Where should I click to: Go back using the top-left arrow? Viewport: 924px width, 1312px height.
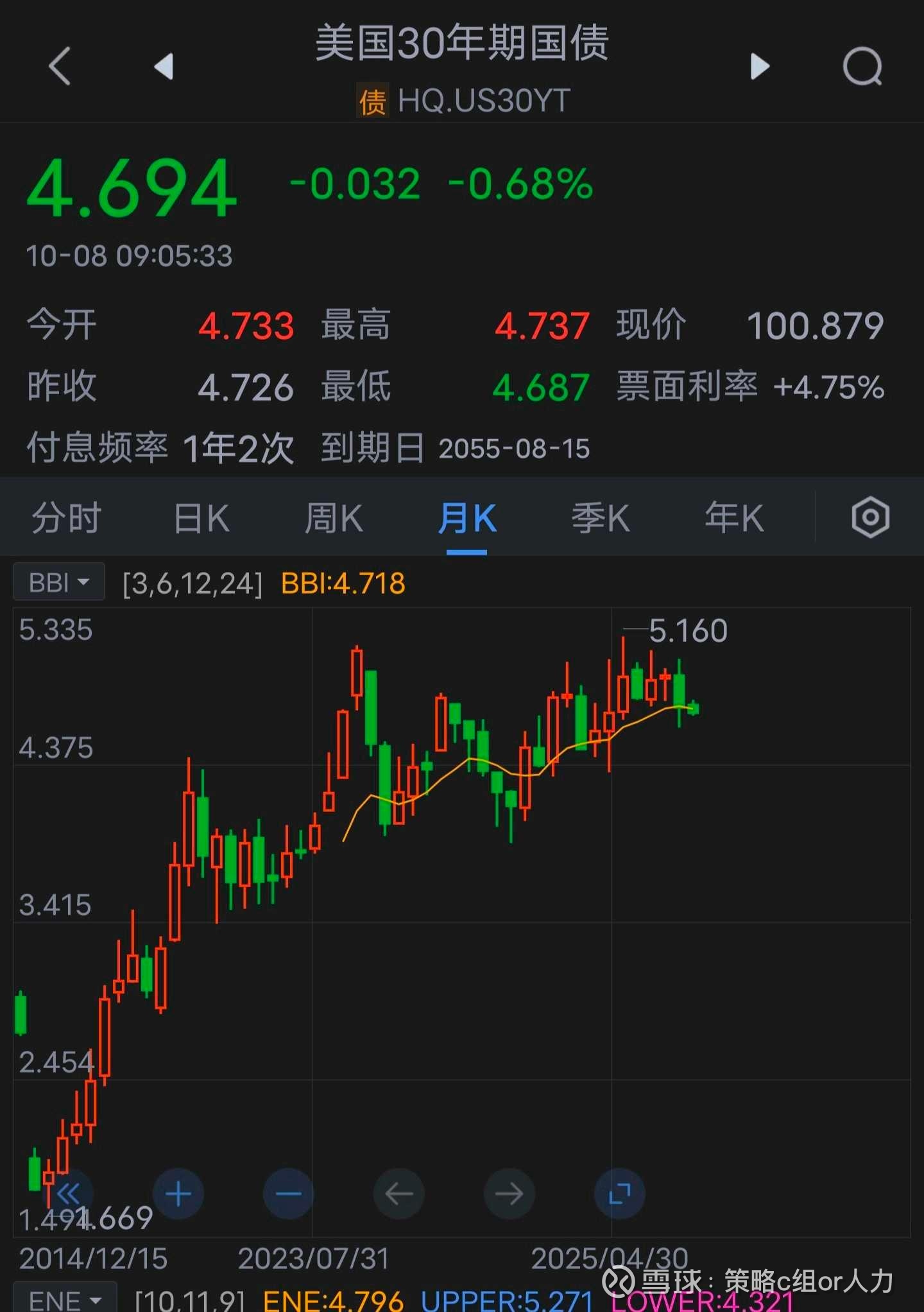[x=60, y=66]
